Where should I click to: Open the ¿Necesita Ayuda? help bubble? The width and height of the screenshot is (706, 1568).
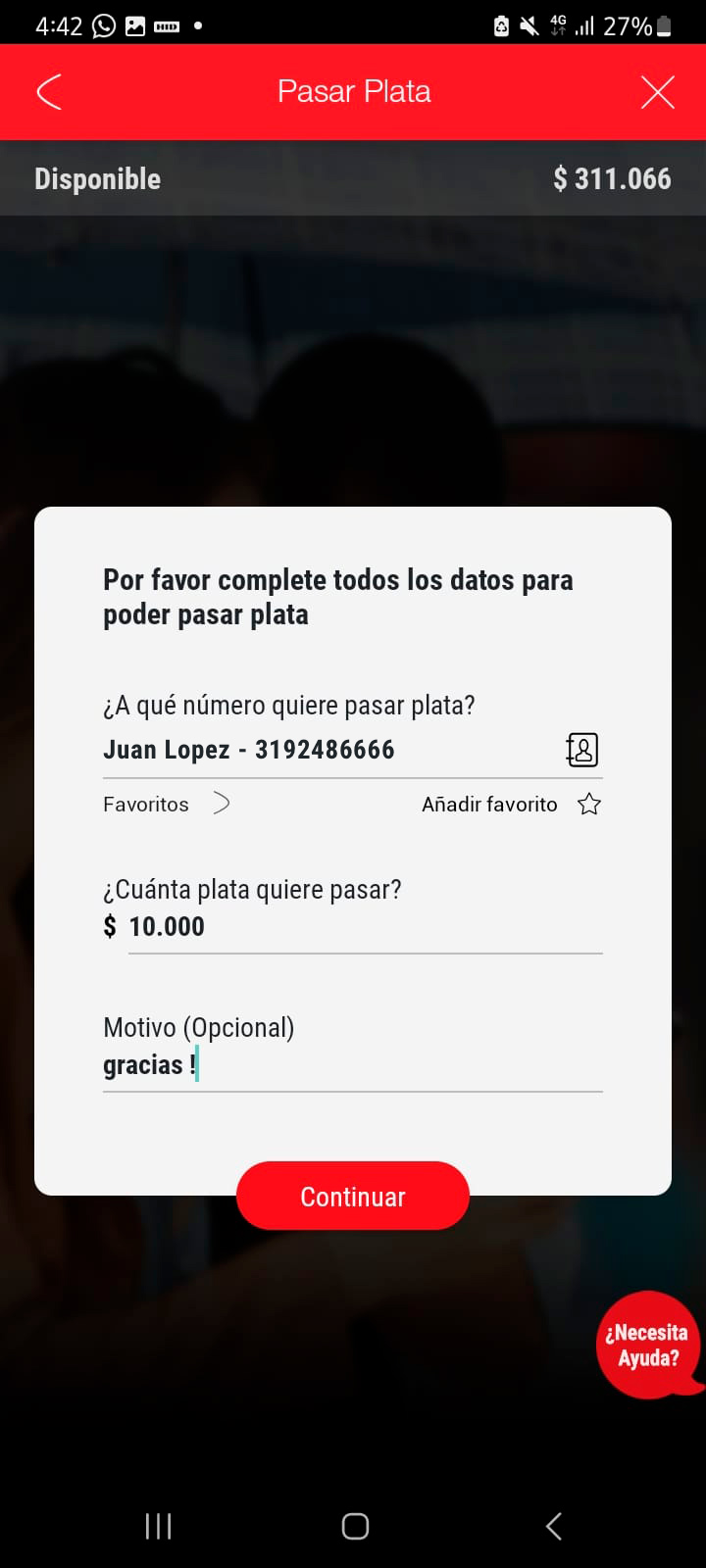[647, 1345]
